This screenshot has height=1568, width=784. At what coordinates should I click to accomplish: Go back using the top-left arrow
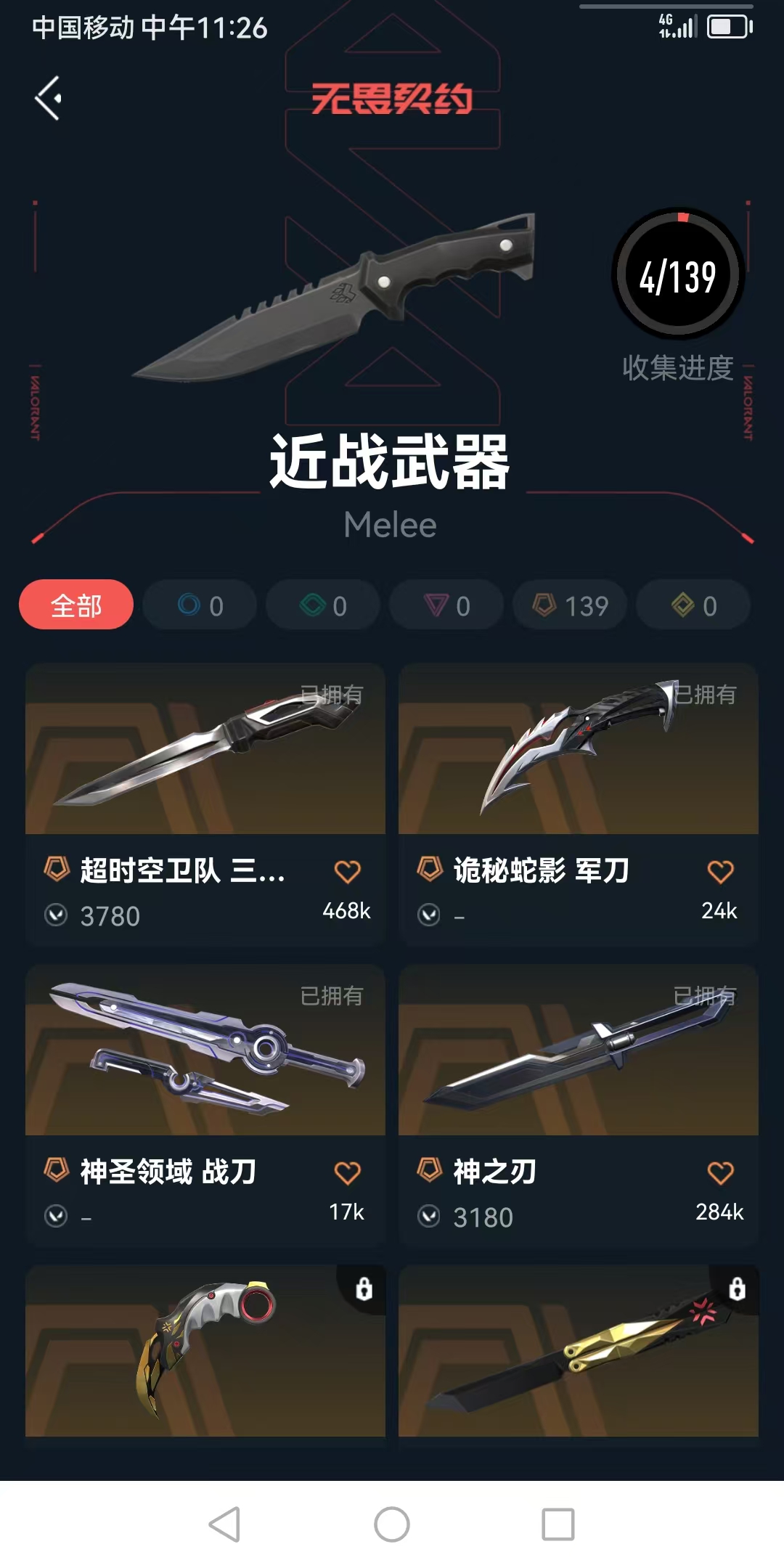point(49,98)
